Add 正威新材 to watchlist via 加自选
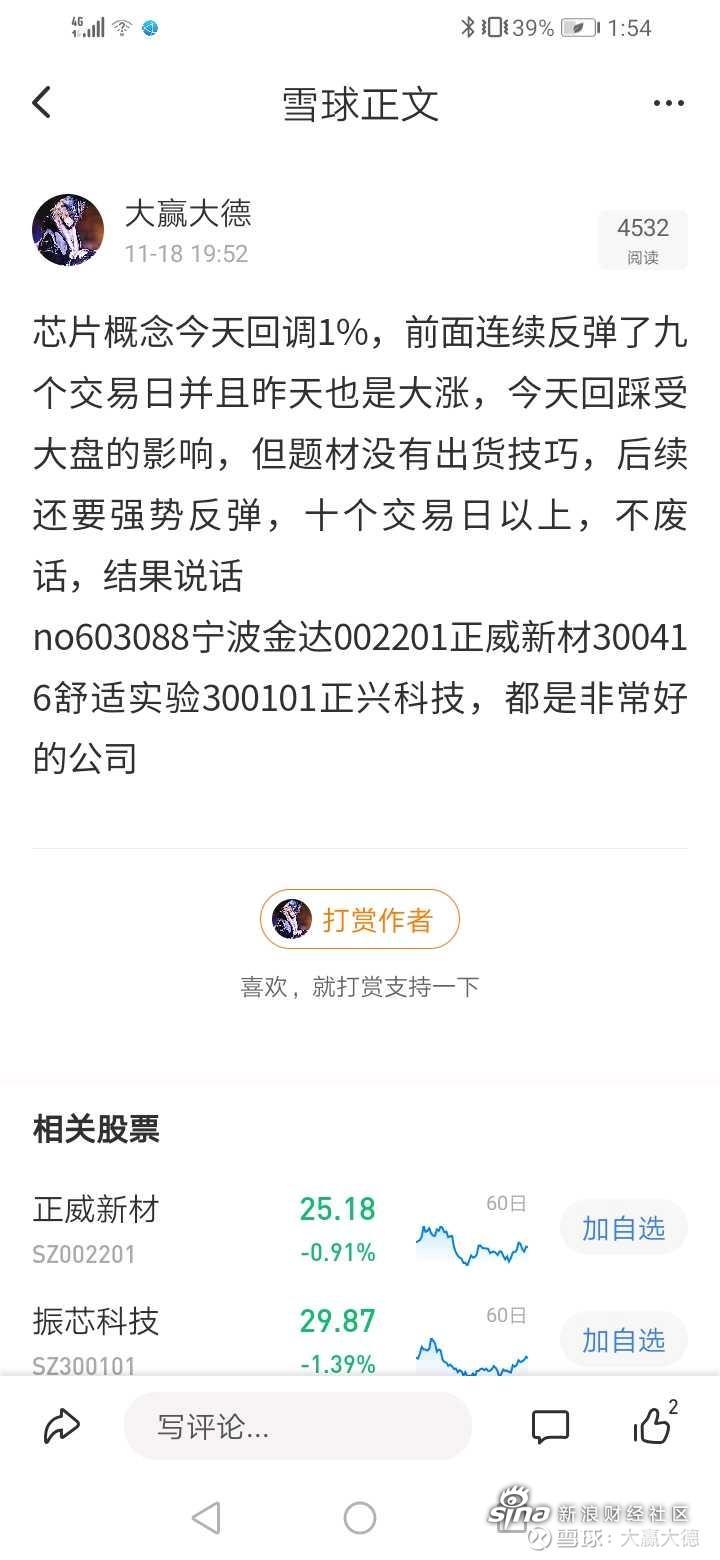Viewport: 720px width, 1560px height. point(624,1228)
